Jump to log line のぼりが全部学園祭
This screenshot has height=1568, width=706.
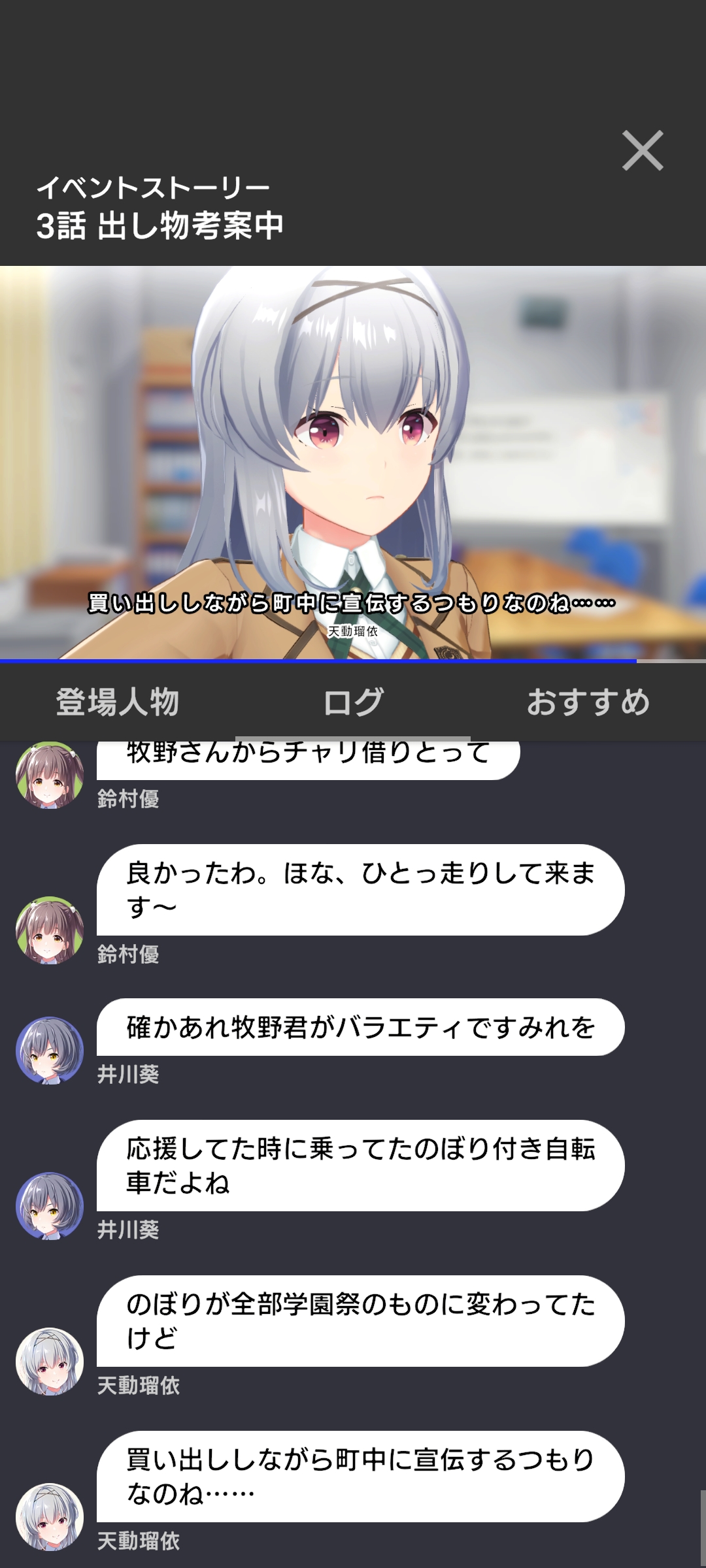[x=360, y=1321]
